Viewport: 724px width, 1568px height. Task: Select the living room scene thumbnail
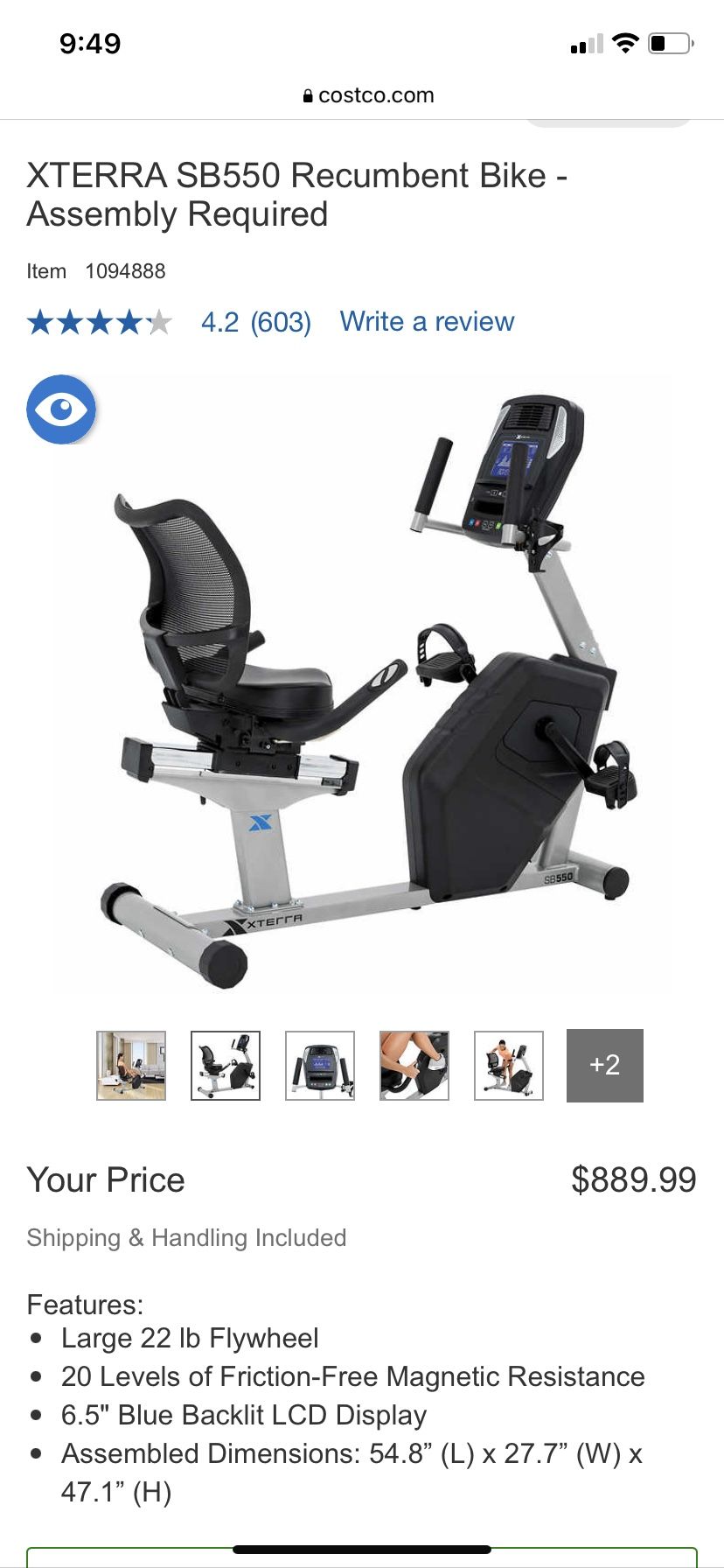131,1065
